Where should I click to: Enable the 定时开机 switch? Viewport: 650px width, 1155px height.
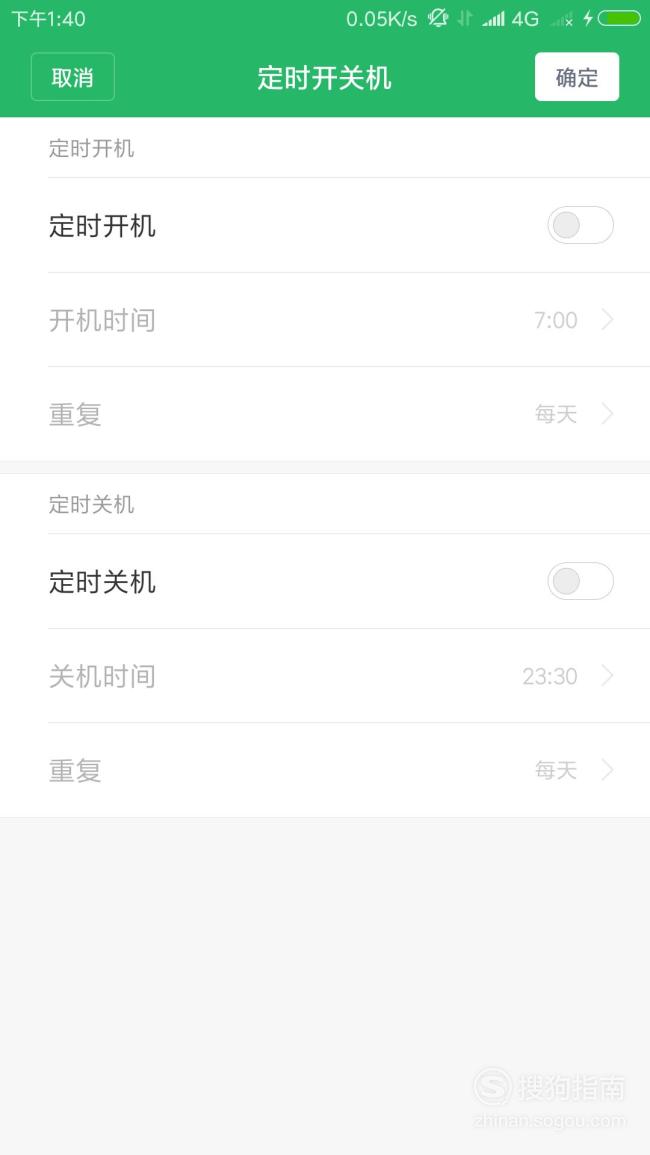click(x=580, y=225)
